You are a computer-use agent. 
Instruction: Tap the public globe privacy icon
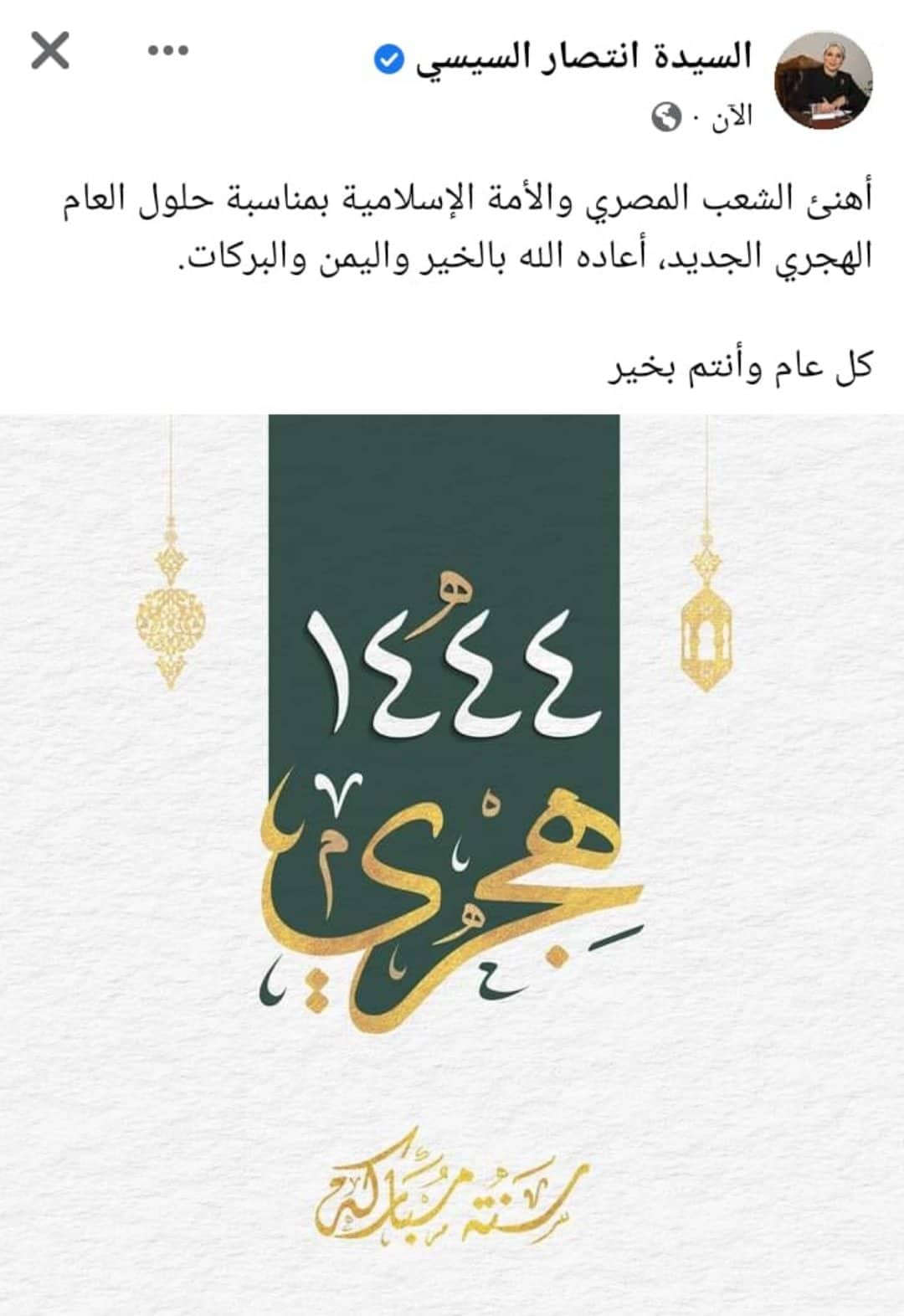(669, 117)
